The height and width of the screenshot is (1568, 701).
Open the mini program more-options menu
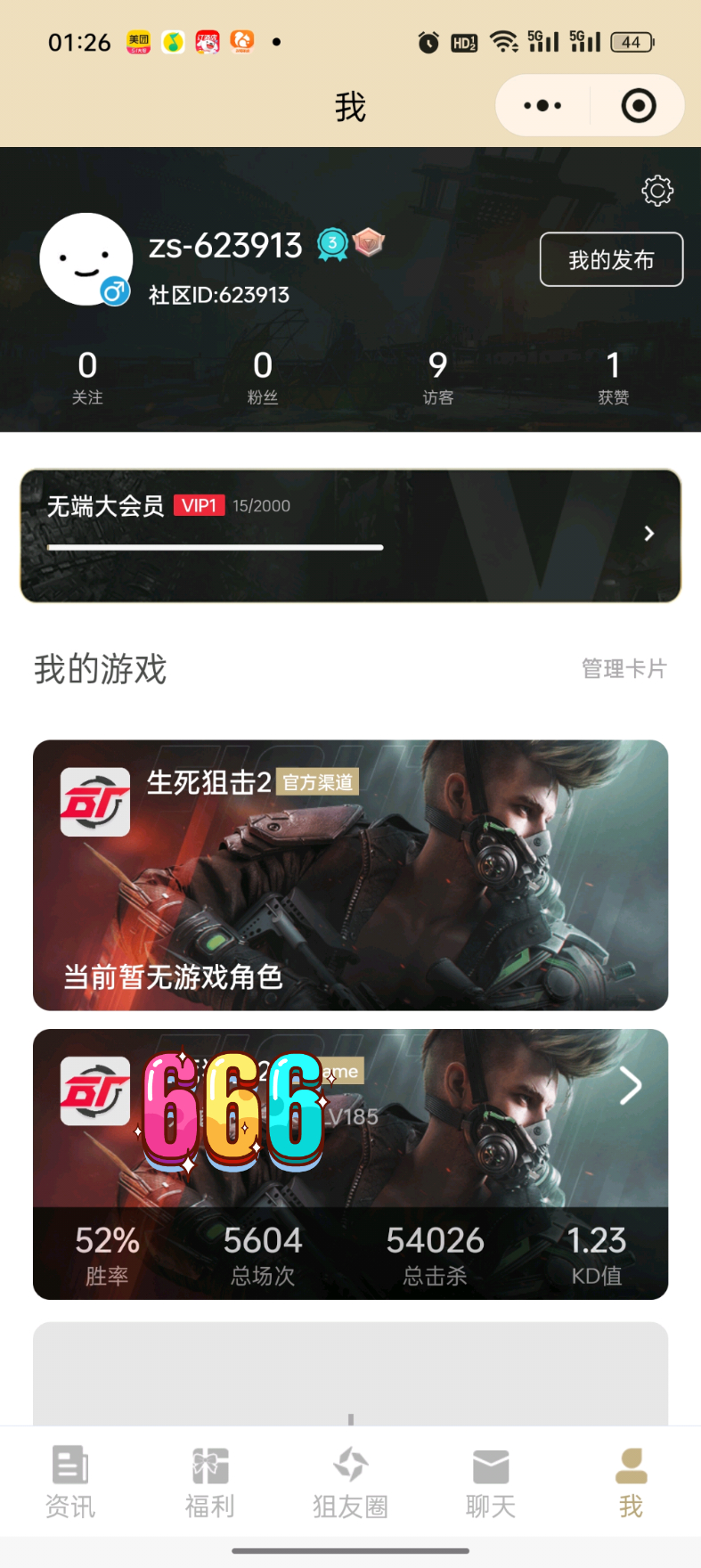542,106
